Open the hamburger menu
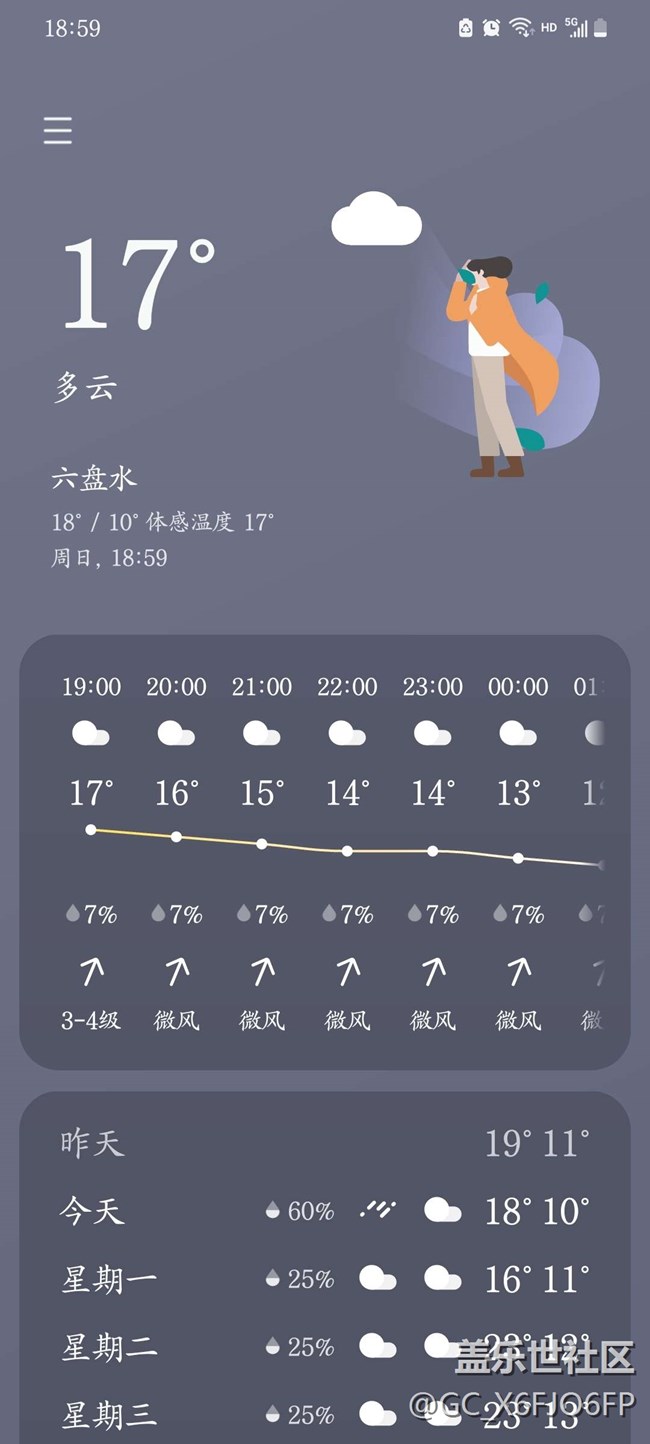Viewport: 650px width, 1444px height. pos(58,131)
